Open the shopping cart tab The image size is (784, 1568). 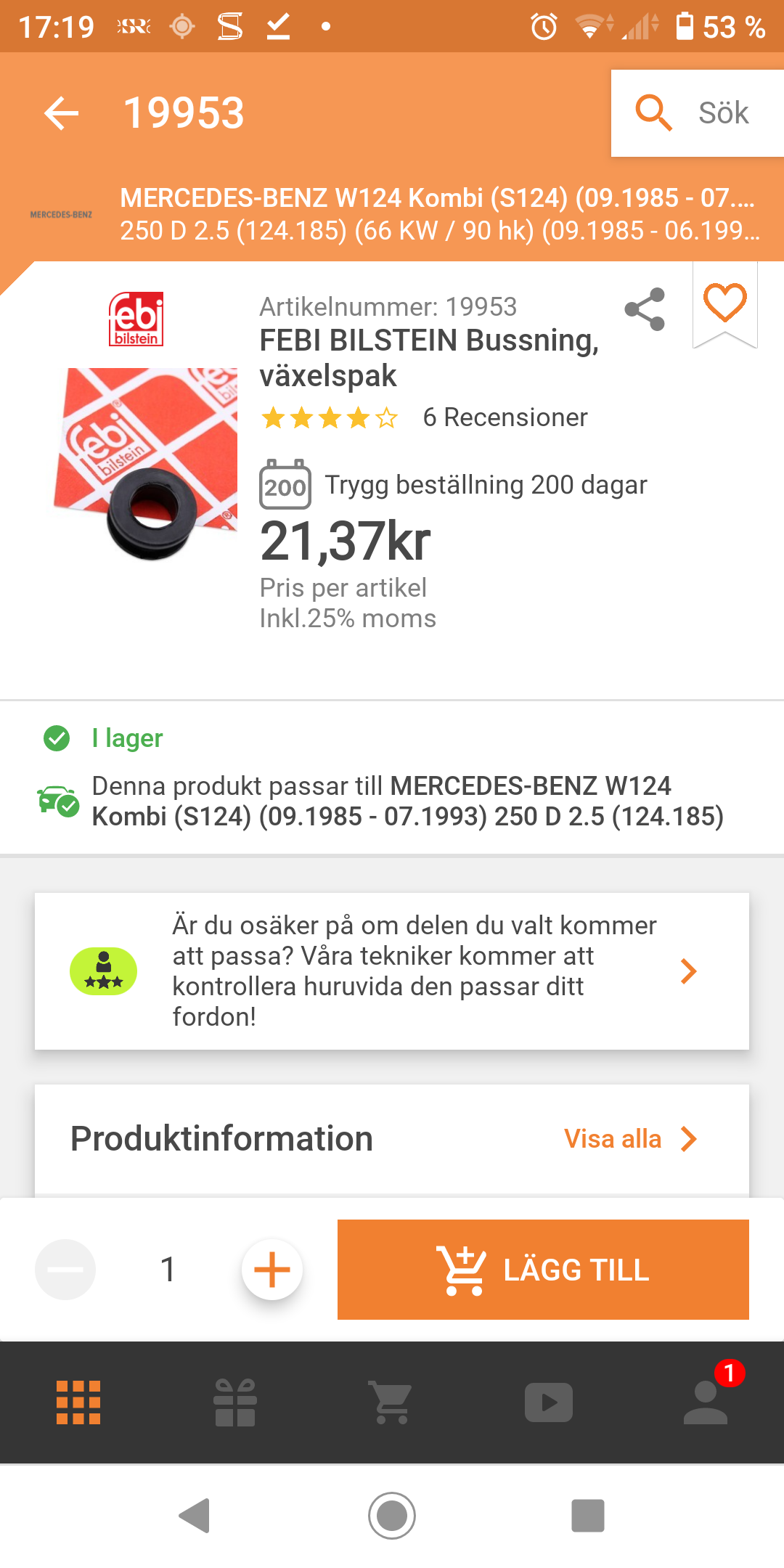tap(392, 1402)
